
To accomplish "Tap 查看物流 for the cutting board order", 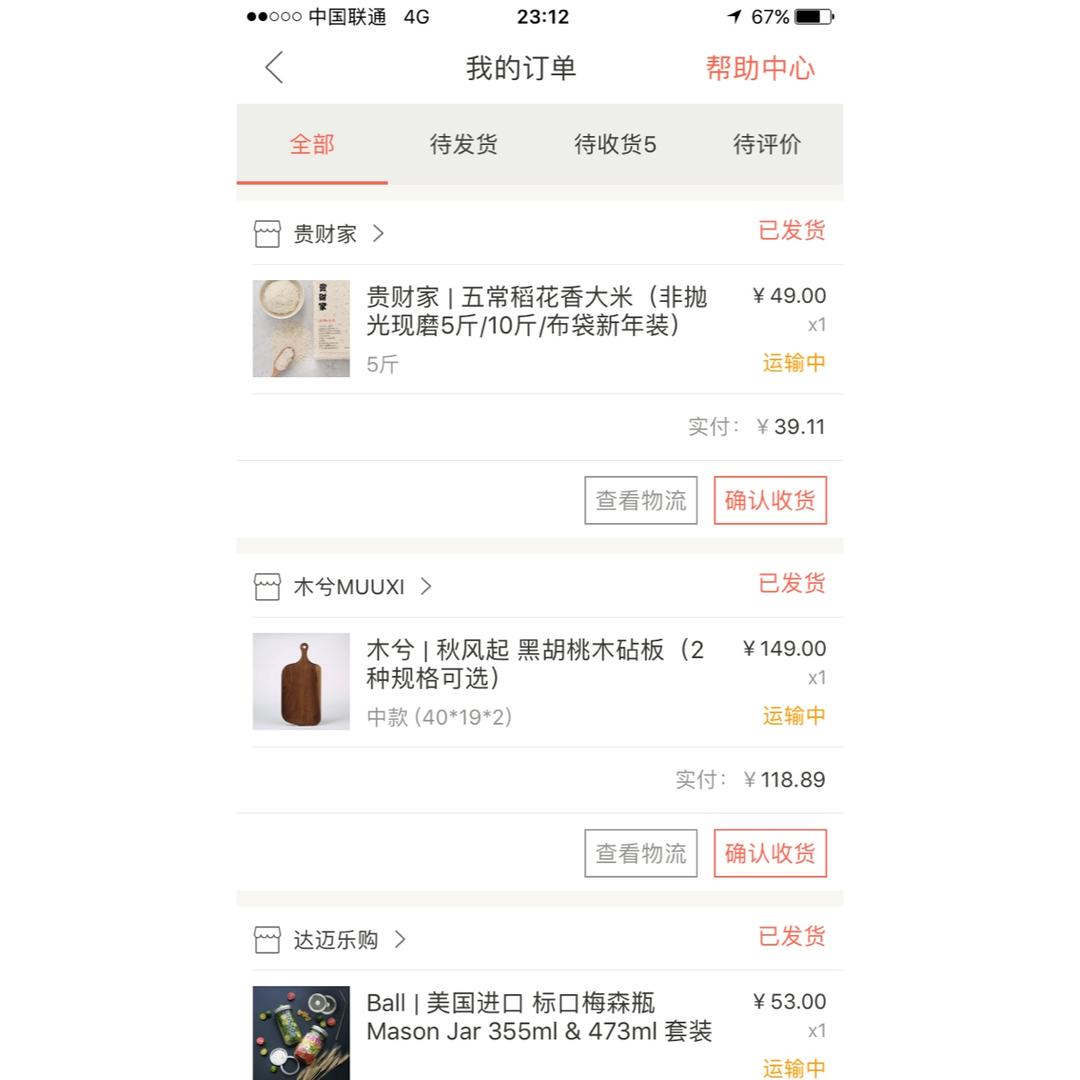I will (641, 853).
